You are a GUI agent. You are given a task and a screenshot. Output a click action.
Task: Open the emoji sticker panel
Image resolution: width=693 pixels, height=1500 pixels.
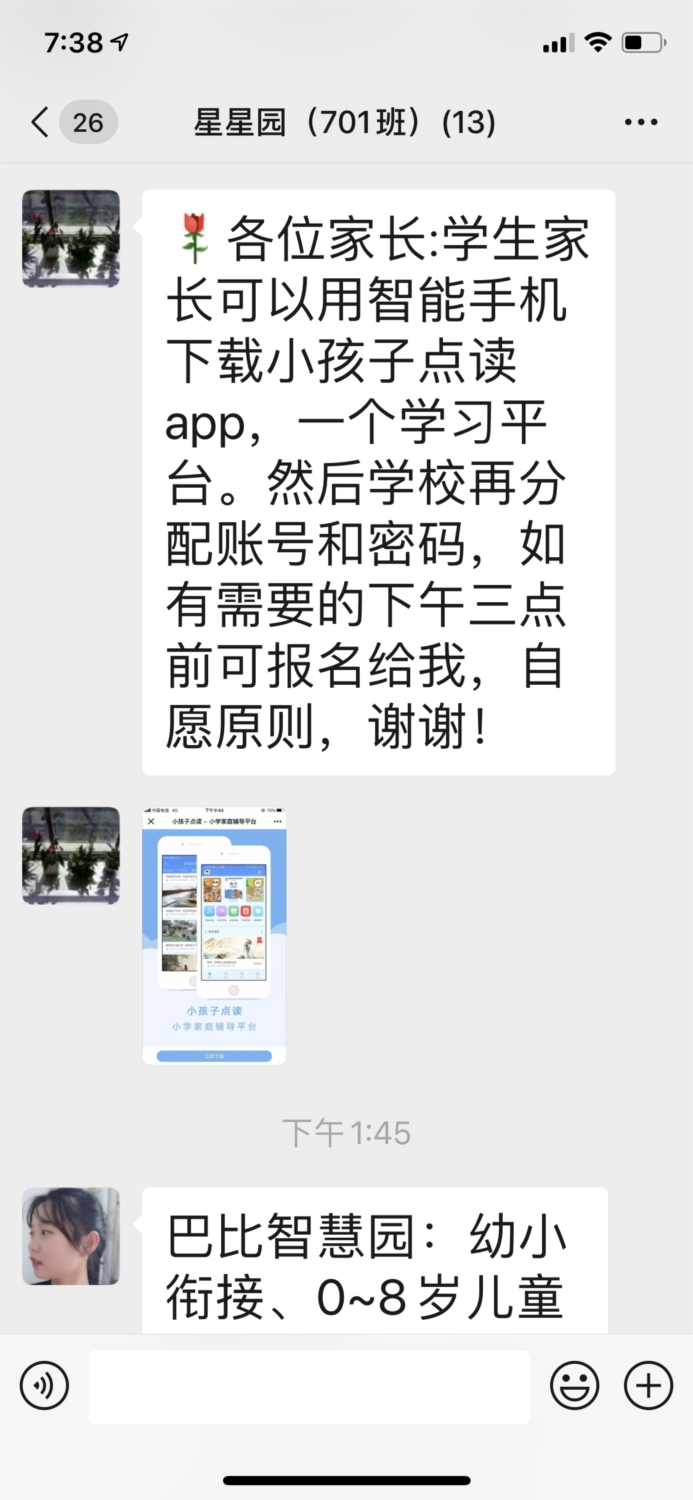coord(575,1387)
